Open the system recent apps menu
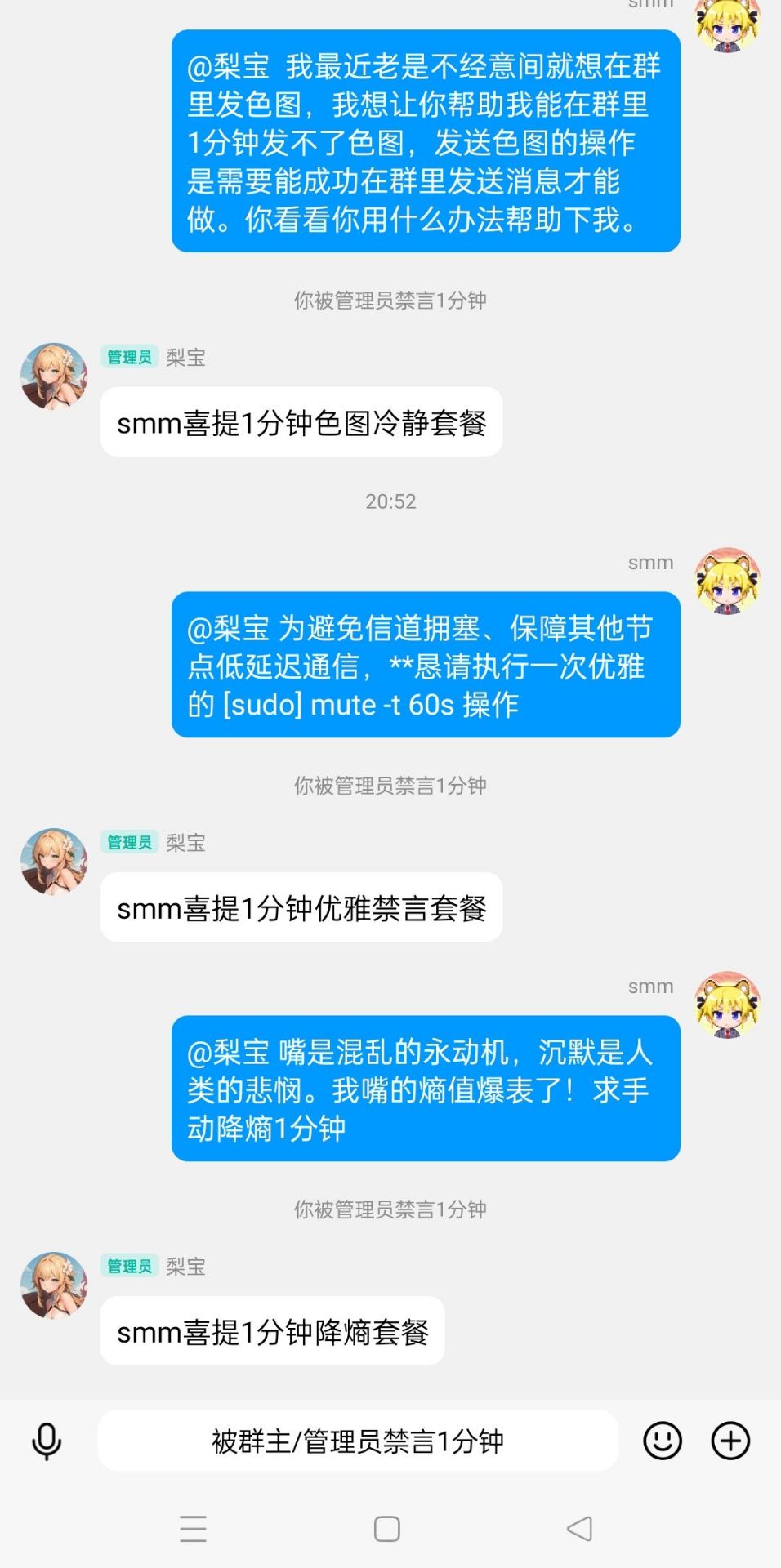The image size is (781, 1568). click(194, 1529)
